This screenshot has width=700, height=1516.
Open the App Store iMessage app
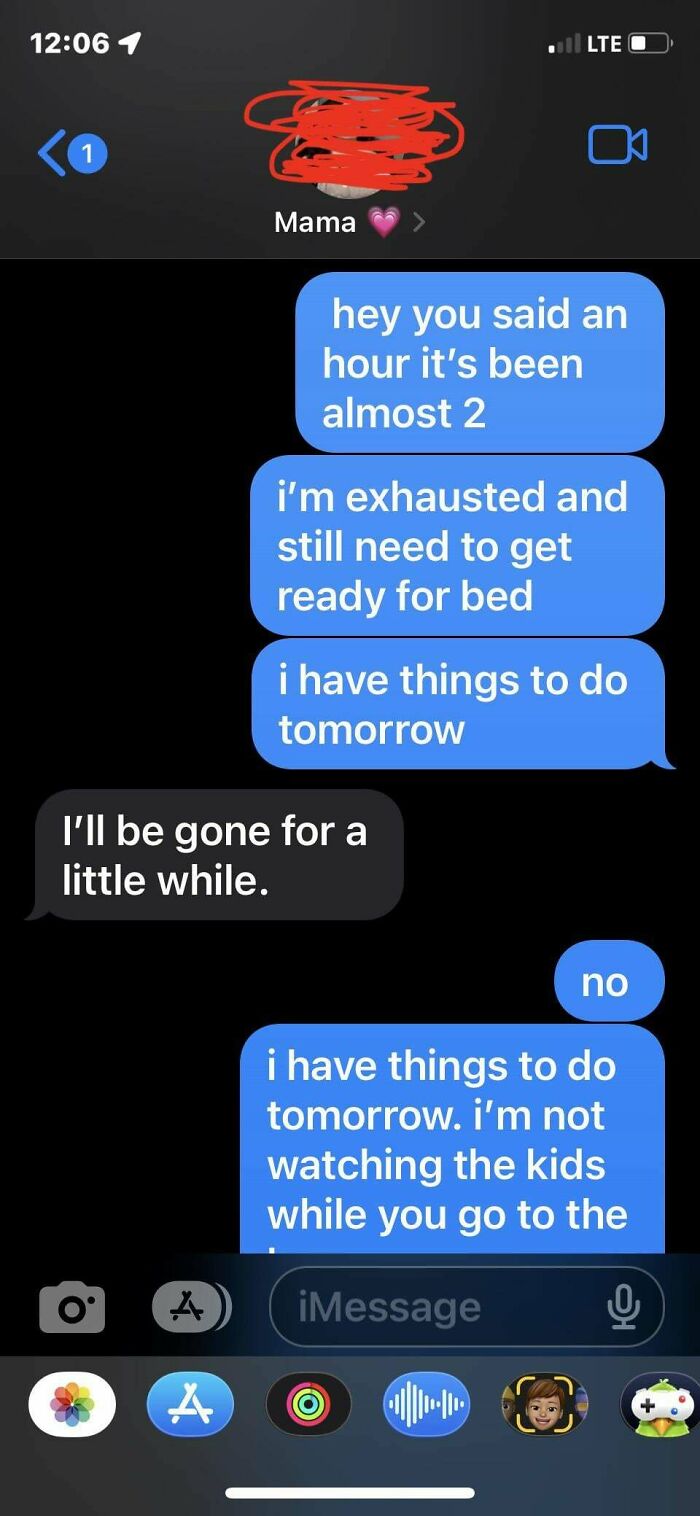[190, 1405]
